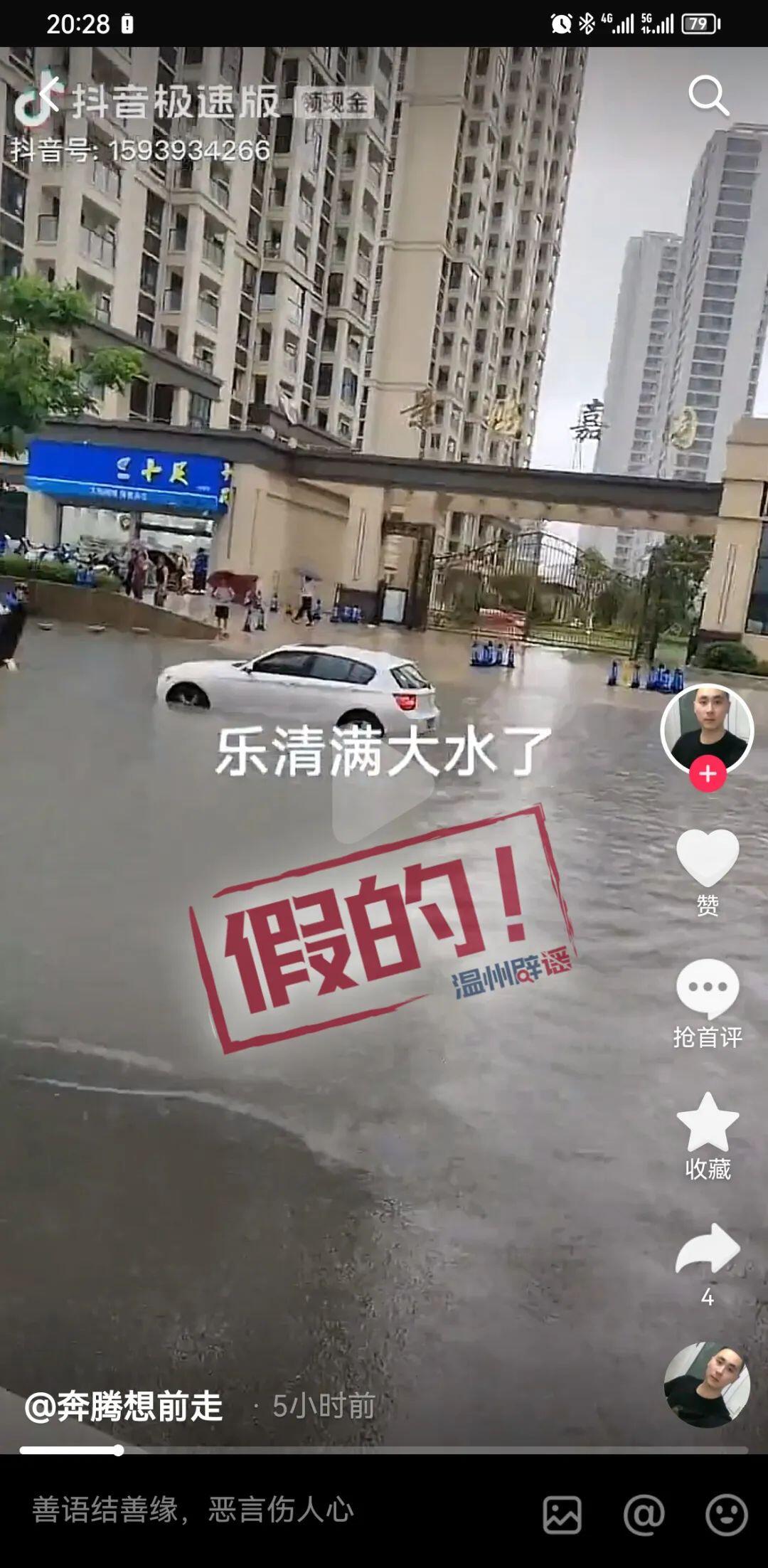Open the @奔腾想前走 username link

pyautogui.click(x=124, y=1407)
